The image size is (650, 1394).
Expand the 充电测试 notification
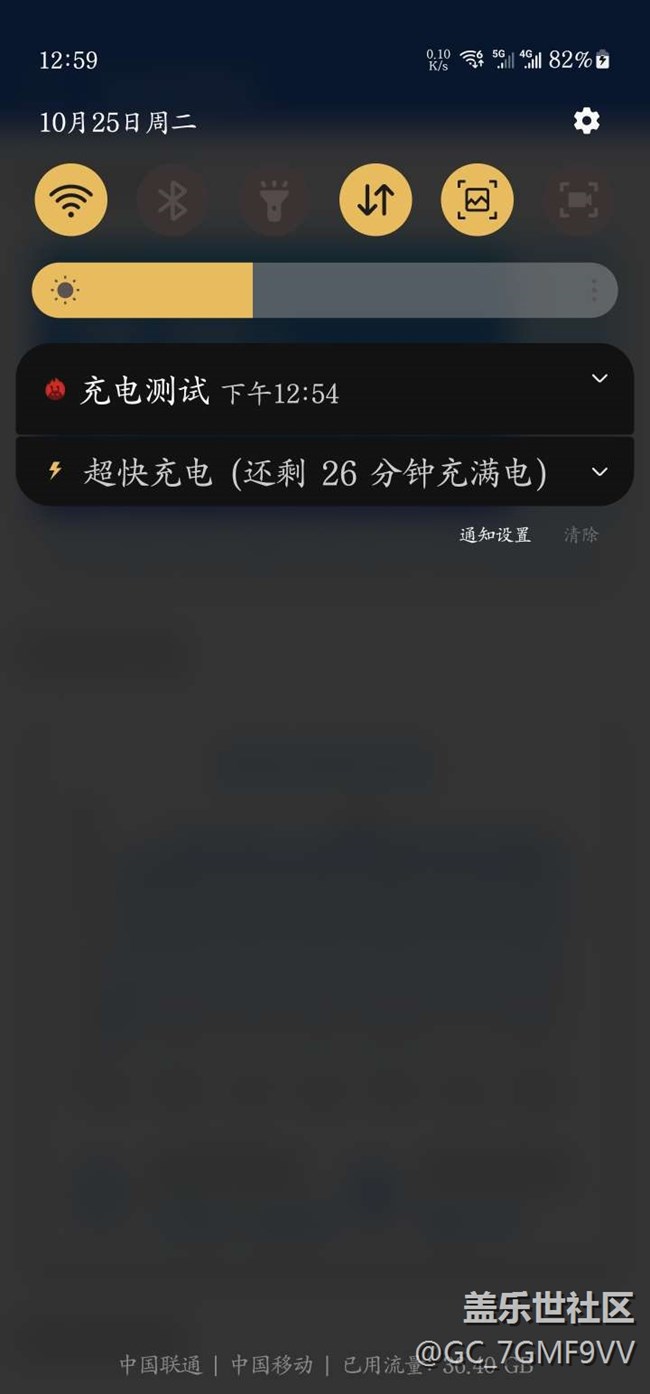point(599,378)
